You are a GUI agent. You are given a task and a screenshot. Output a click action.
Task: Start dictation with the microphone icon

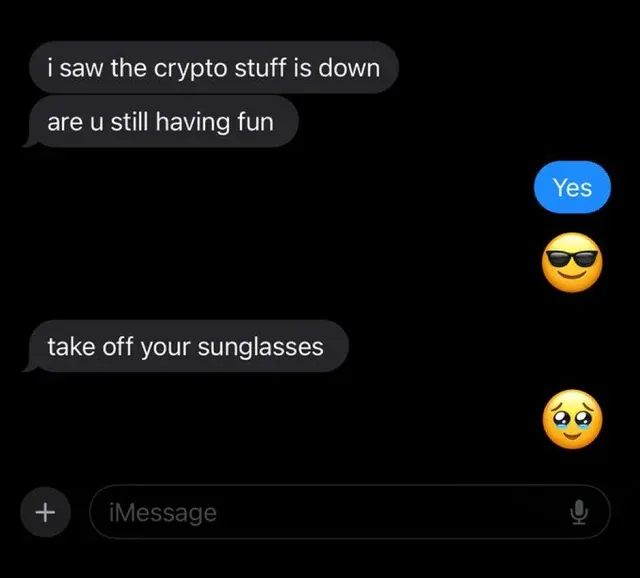click(578, 513)
